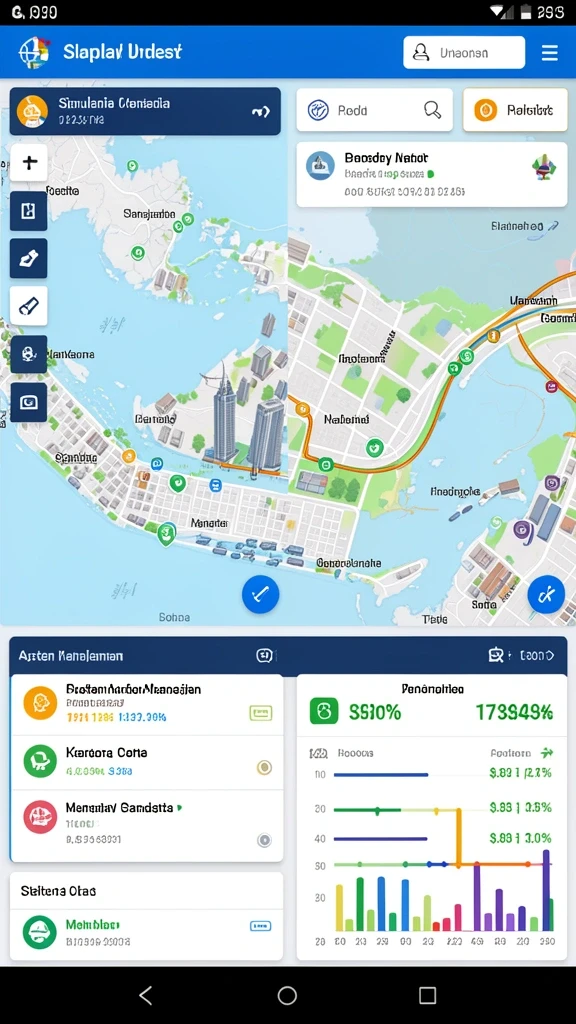Screen dimensions: 576x1024
Task: Select the ruler measure map tool
Action: [29, 306]
